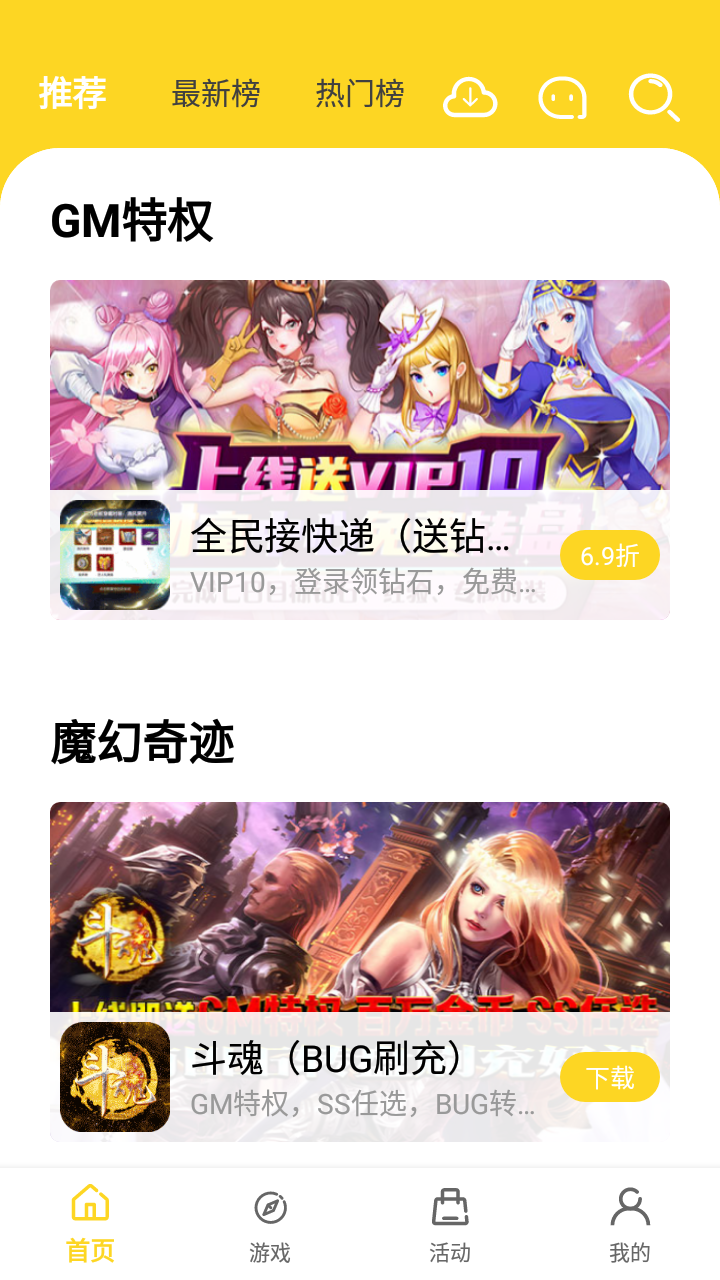
Task: Open the downloads cloud icon
Action: (470, 97)
